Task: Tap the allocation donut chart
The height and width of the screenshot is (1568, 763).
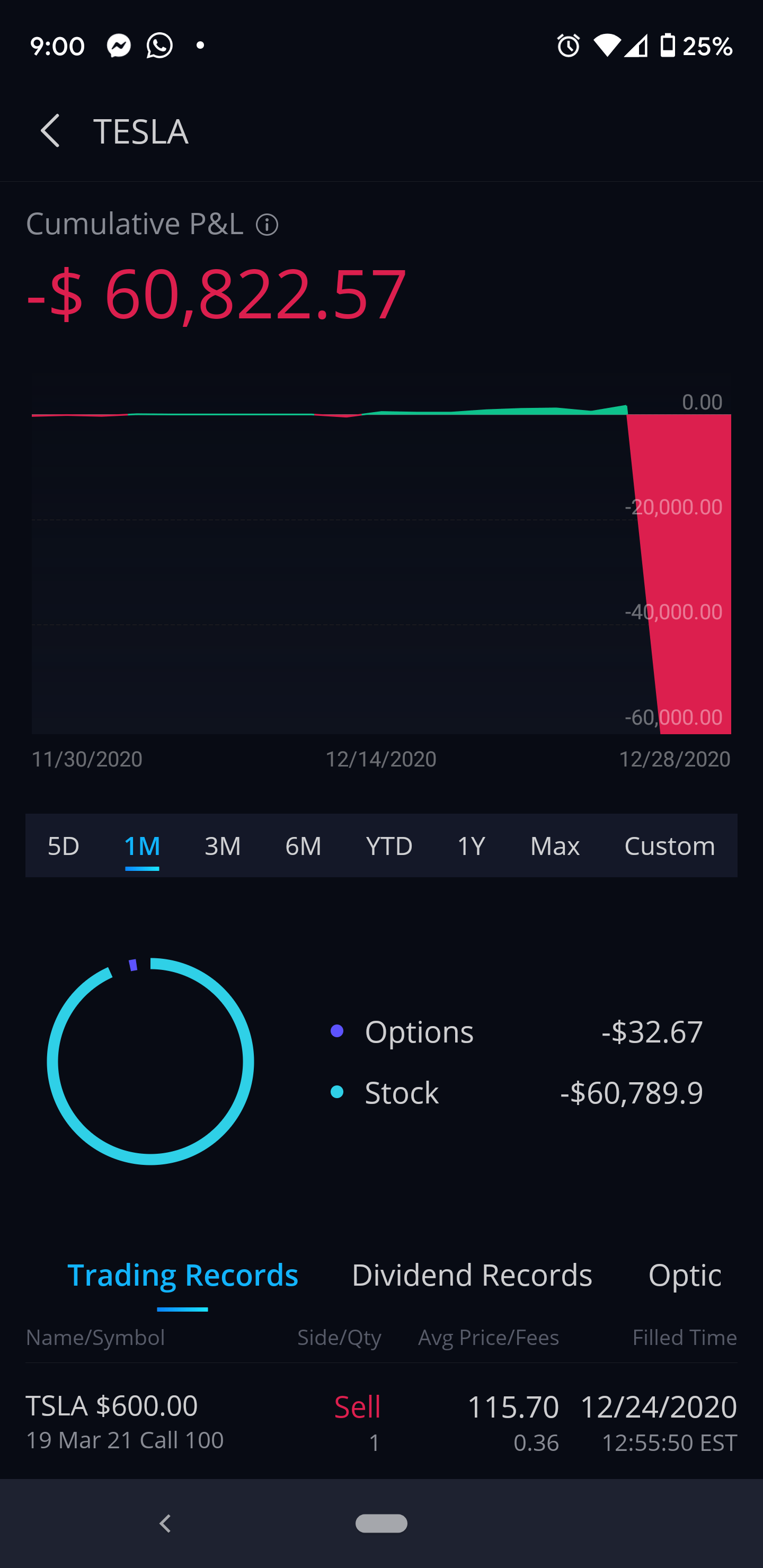Action: click(x=150, y=1062)
